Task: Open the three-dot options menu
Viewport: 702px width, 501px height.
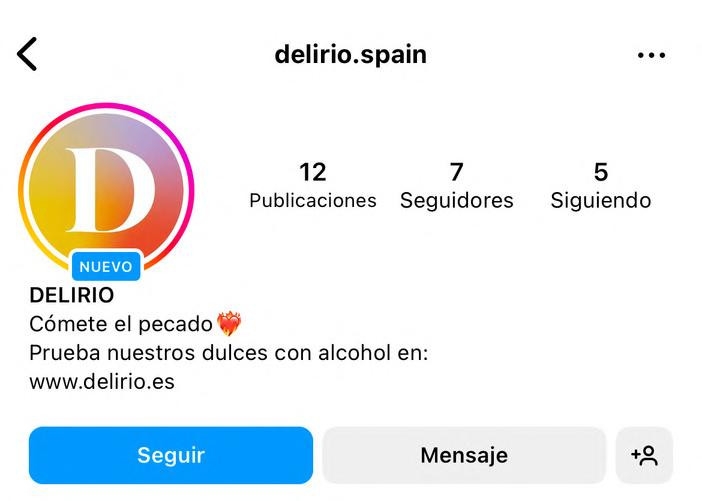Action: [x=651, y=55]
